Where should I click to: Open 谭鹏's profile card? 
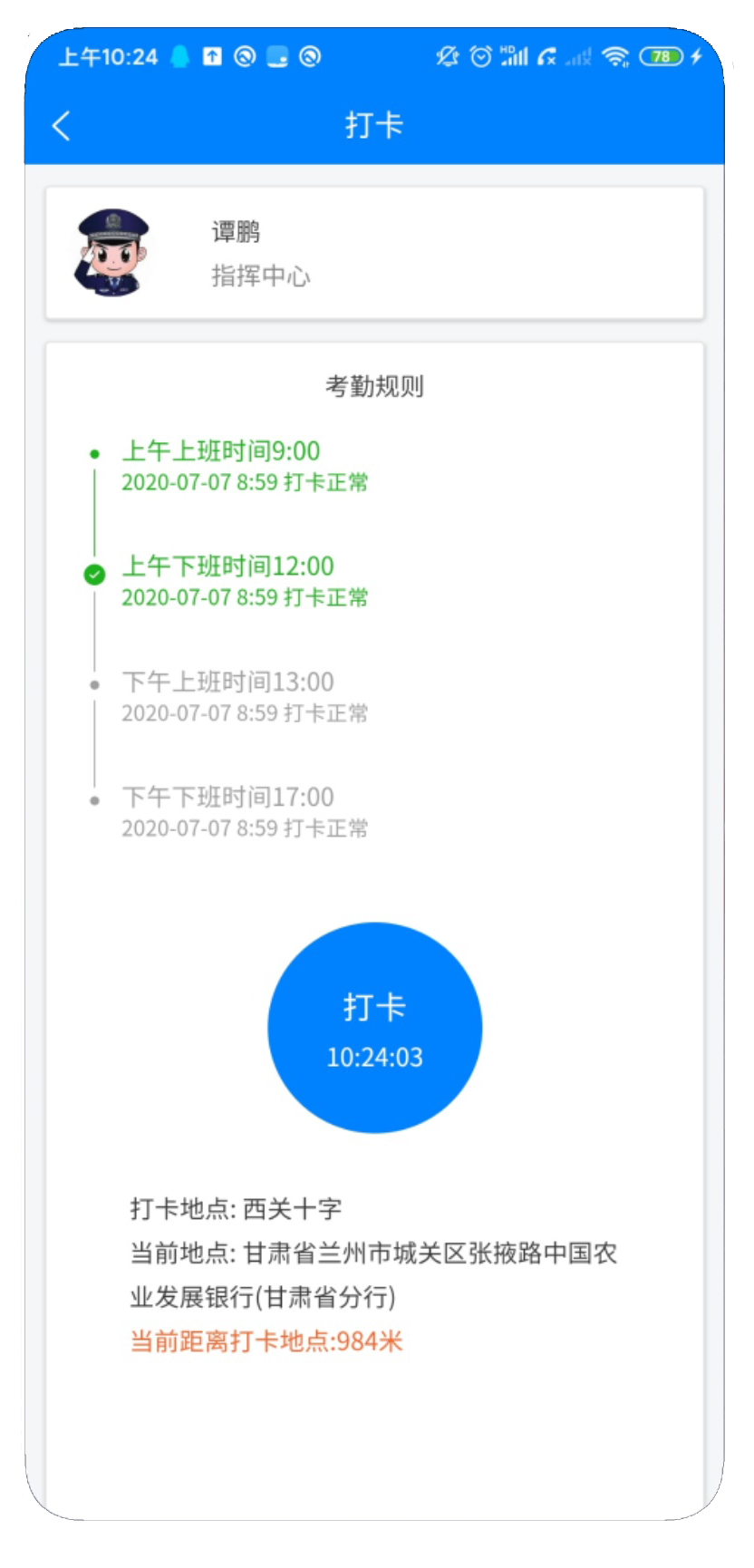point(374,253)
